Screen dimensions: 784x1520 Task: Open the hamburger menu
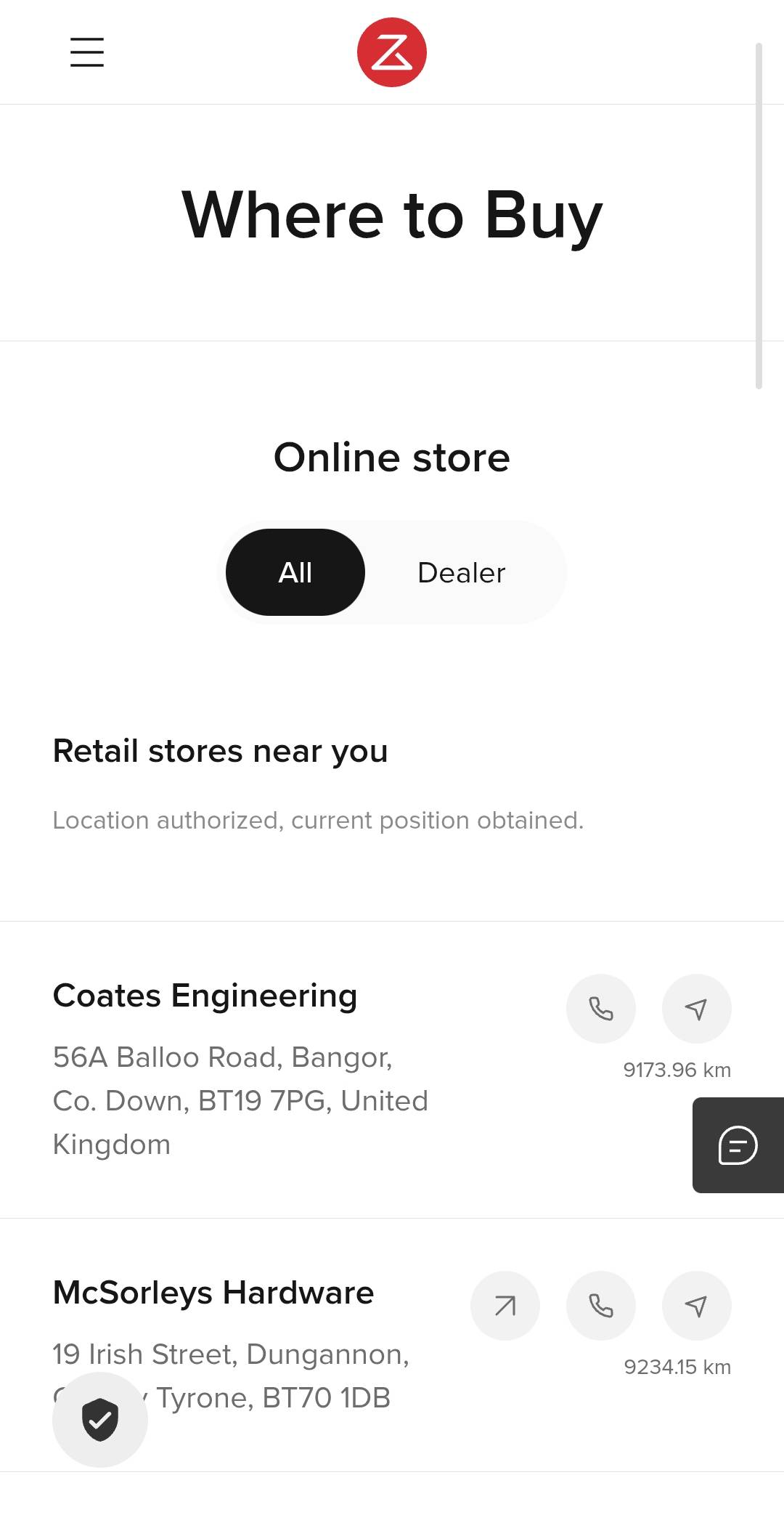[87, 52]
